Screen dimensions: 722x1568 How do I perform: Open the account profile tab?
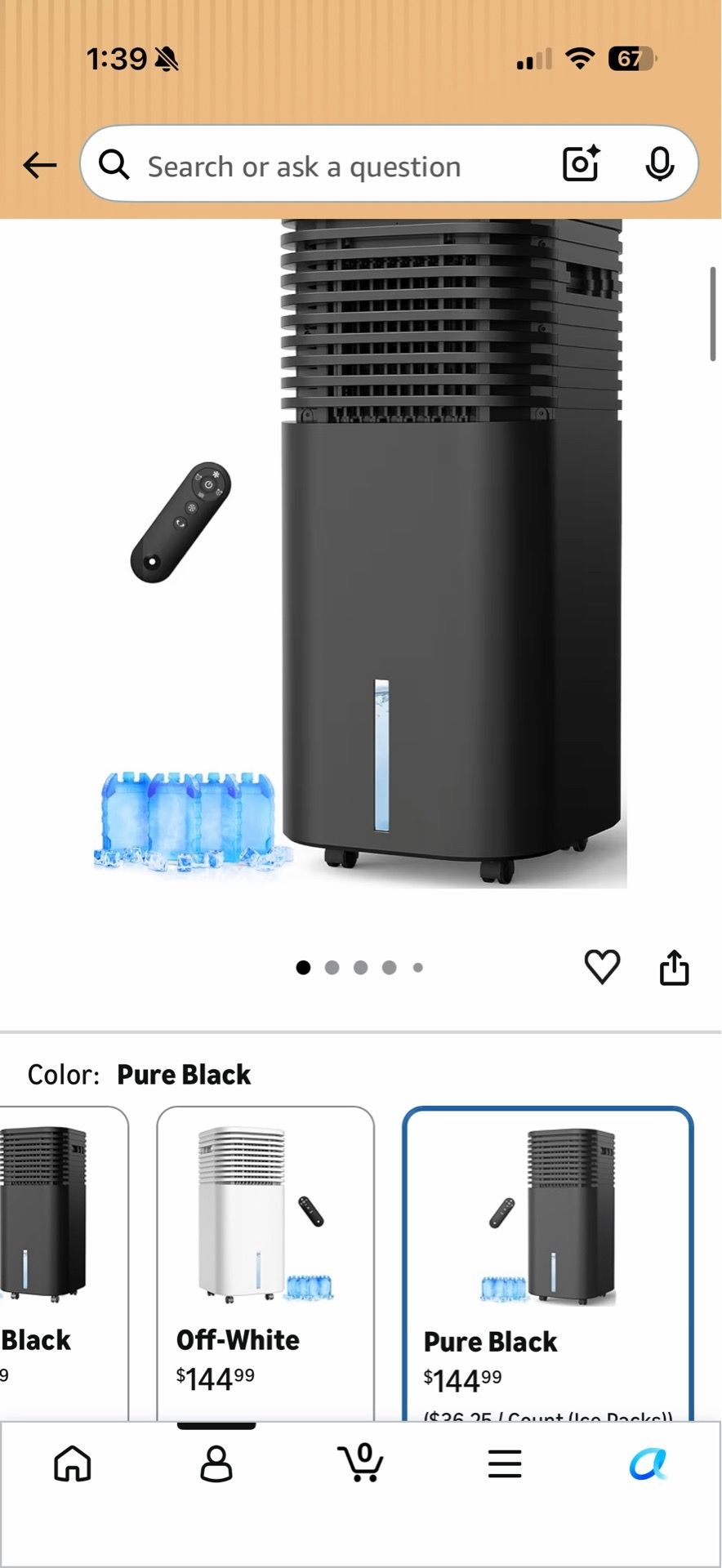coord(216,1463)
